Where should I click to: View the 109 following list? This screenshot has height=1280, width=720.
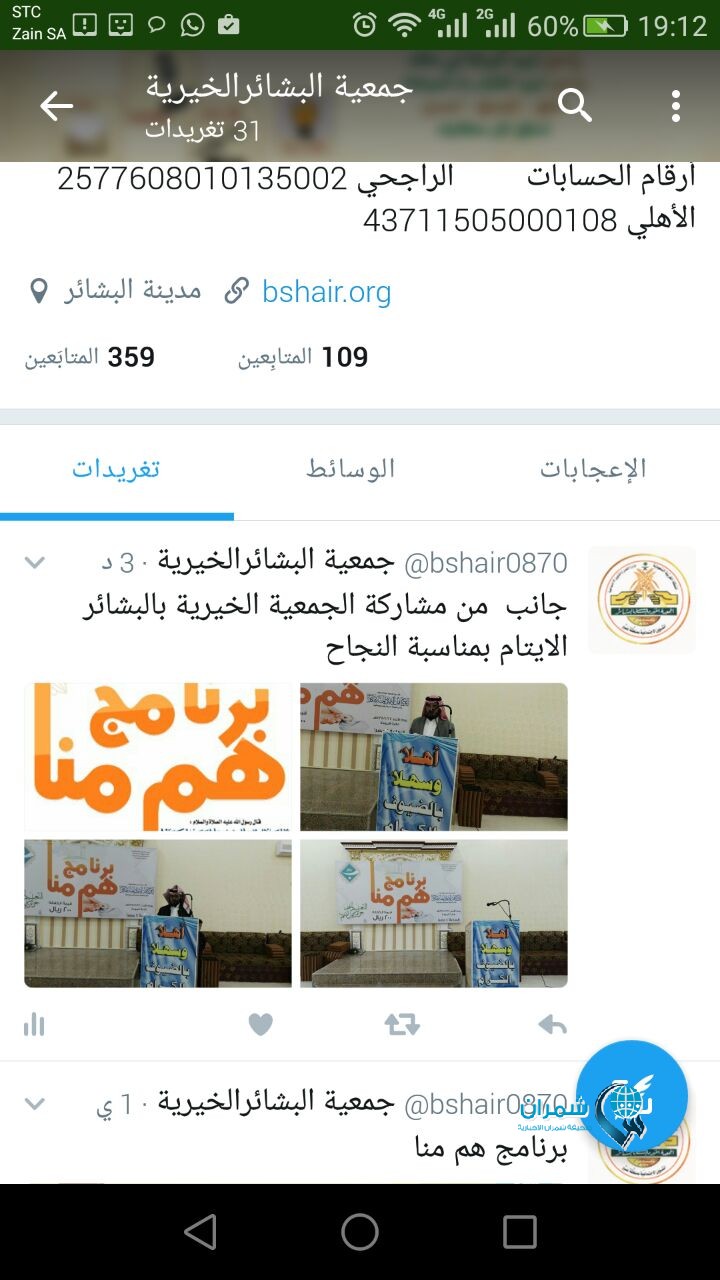pyautogui.click(x=303, y=357)
